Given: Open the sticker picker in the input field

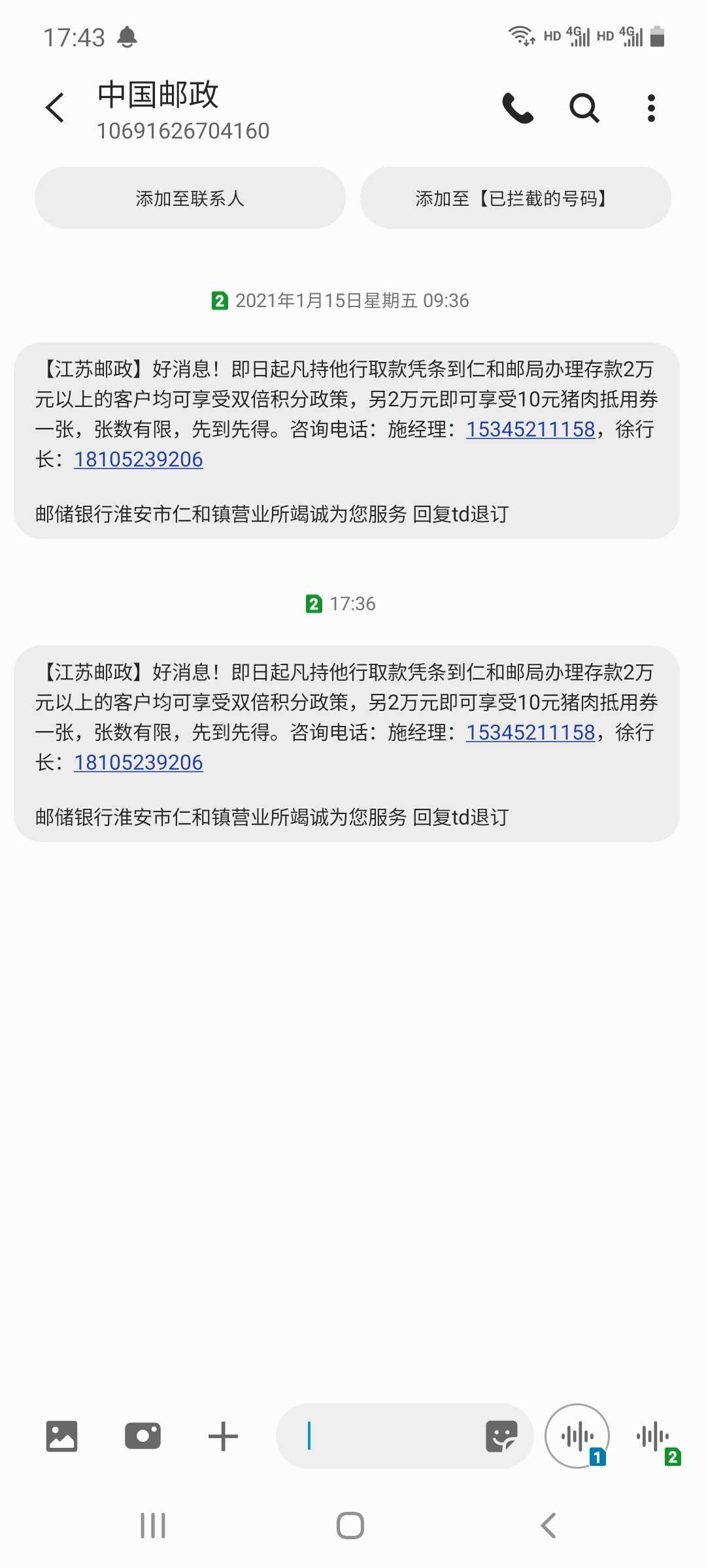Looking at the screenshot, I should point(502,1436).
